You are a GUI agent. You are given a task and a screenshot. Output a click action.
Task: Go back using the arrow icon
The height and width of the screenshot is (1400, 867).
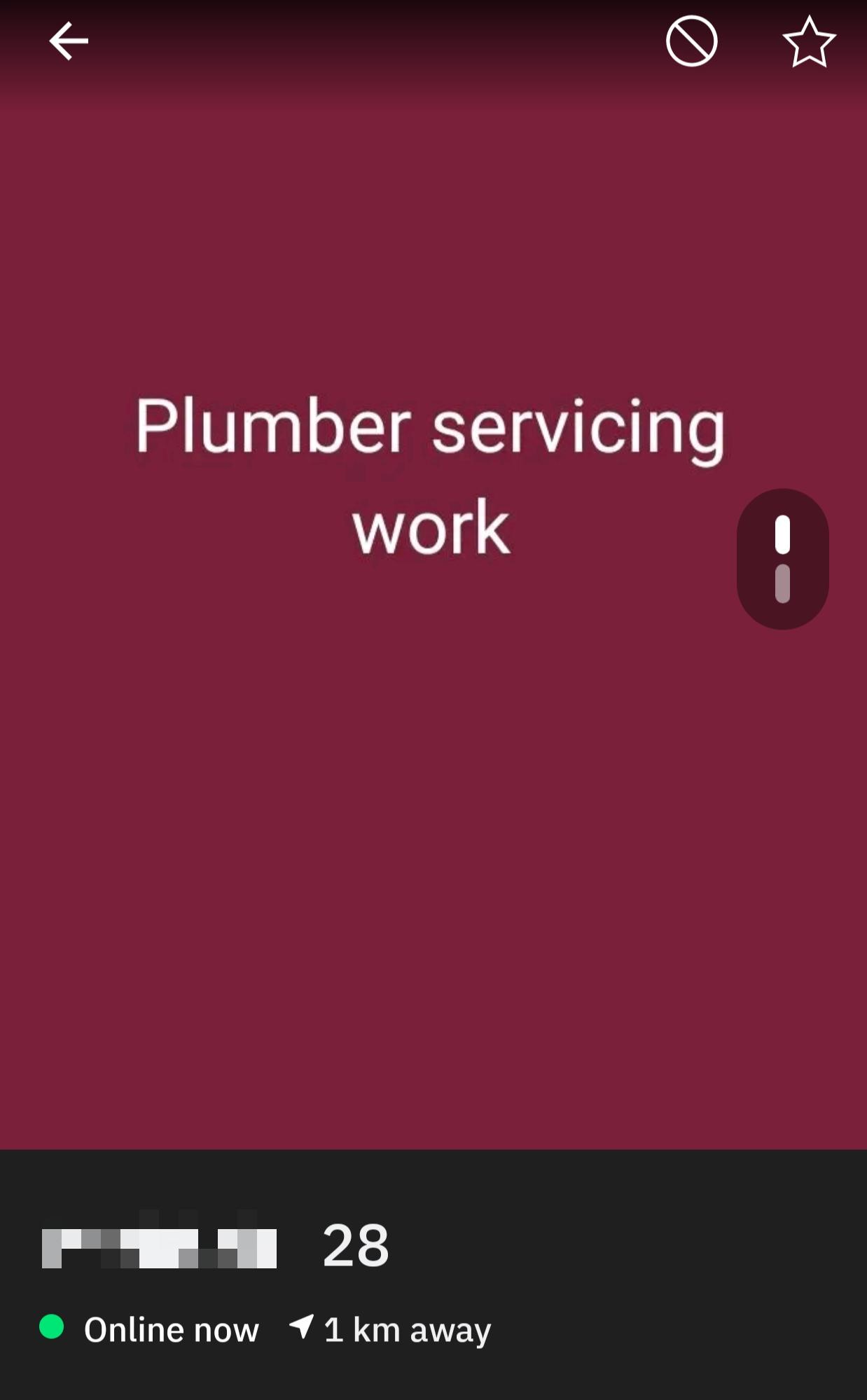(68, 41)
